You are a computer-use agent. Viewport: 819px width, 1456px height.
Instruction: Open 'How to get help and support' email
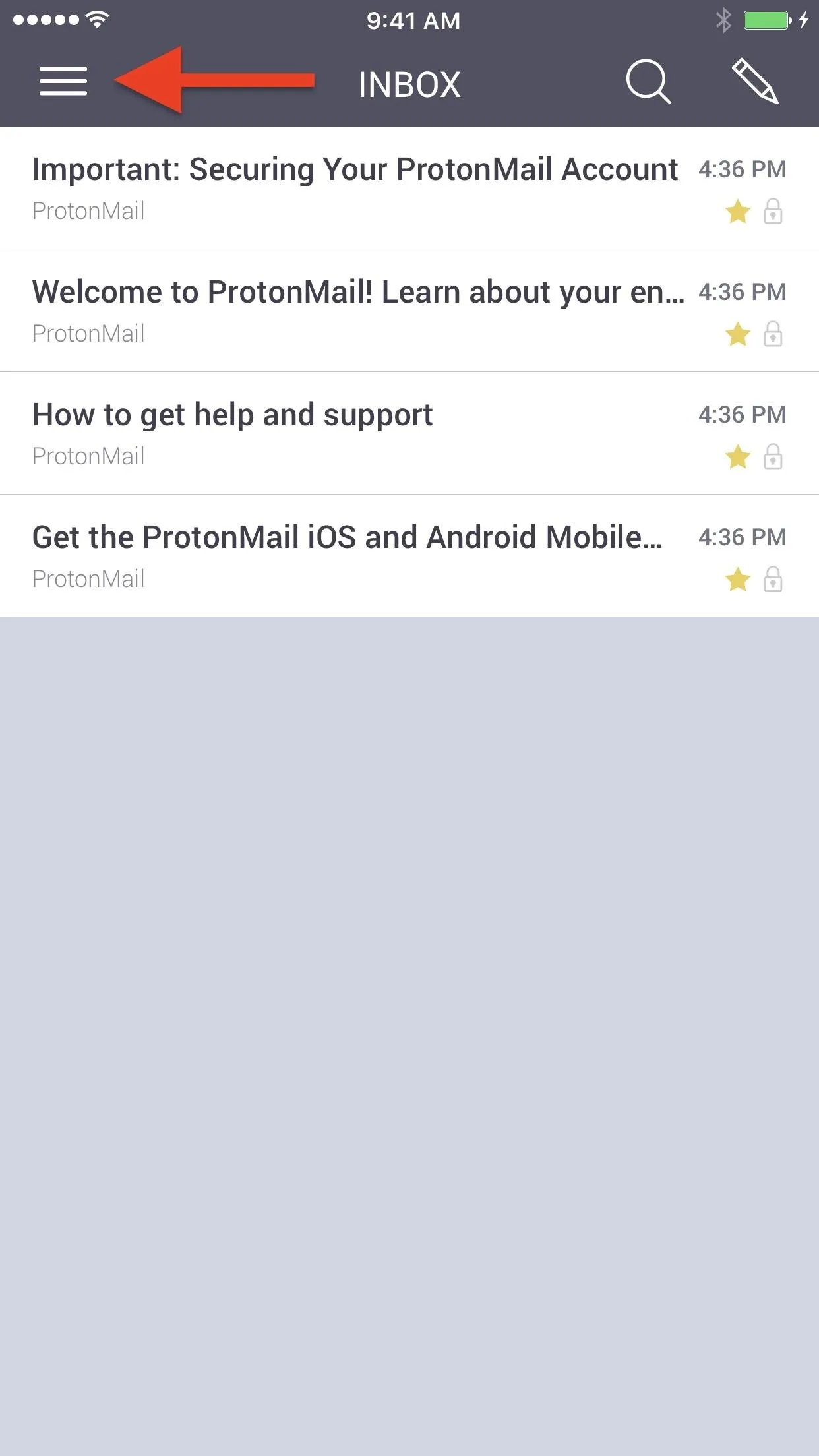tap(409, 433)
